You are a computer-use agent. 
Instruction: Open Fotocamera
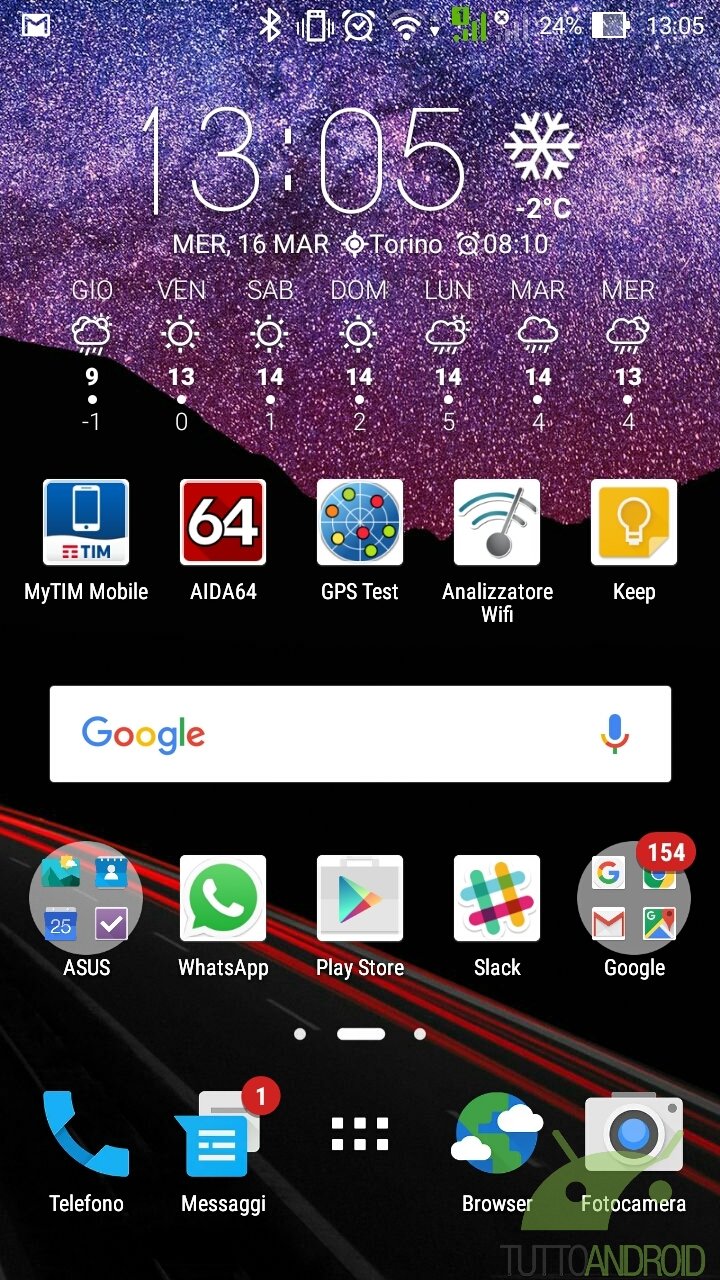(634, 1134)
